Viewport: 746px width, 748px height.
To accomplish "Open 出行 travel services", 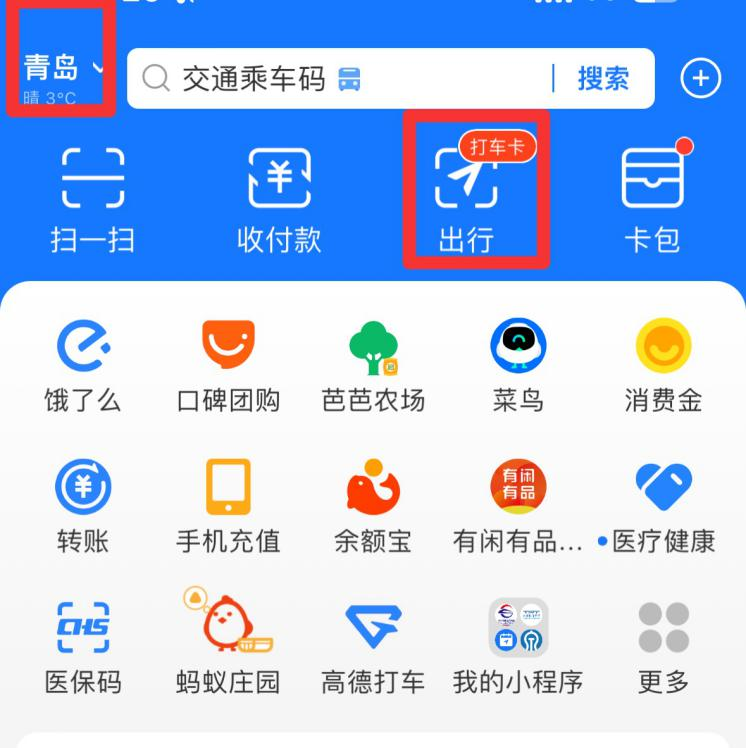I will [x=467, y=197].
